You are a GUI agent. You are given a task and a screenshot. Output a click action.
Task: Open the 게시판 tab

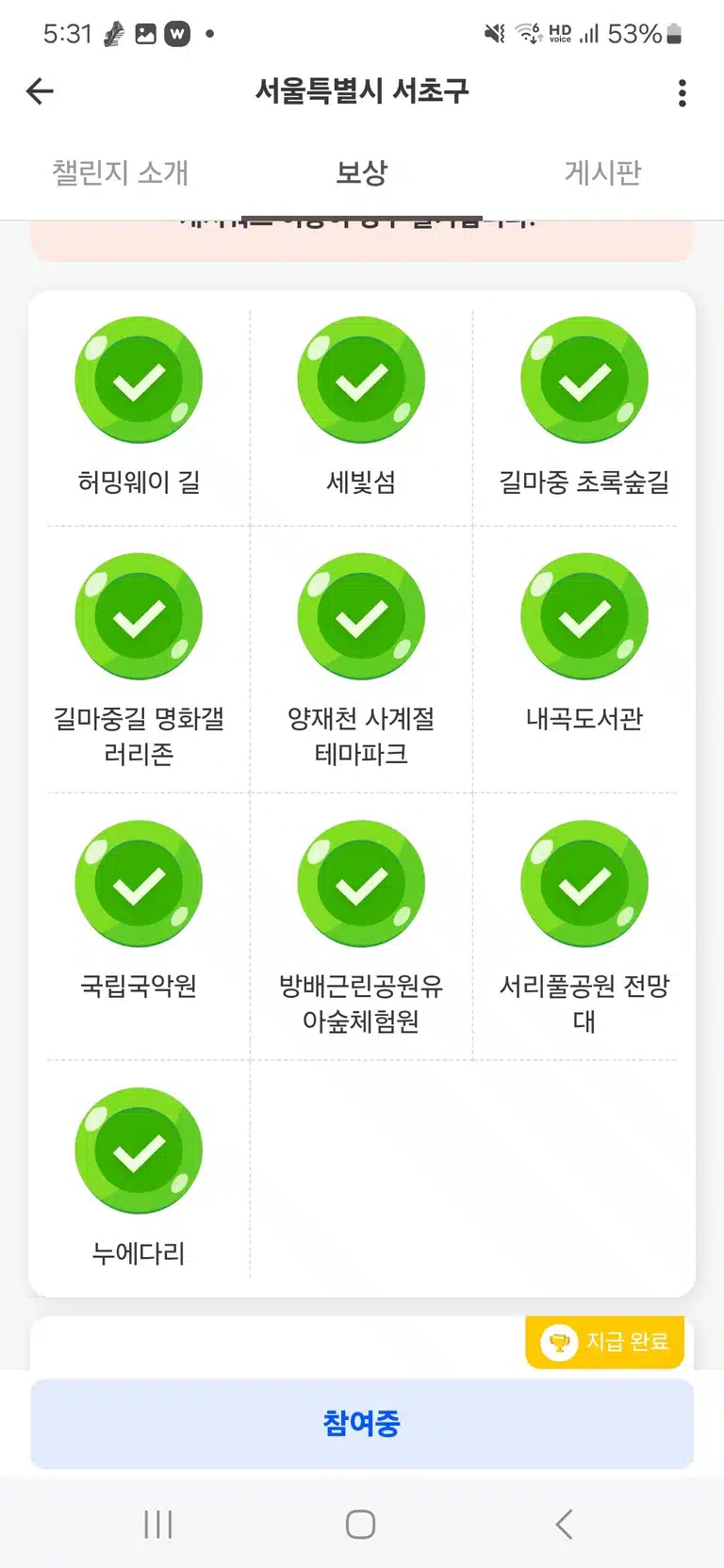pos(603,172)
